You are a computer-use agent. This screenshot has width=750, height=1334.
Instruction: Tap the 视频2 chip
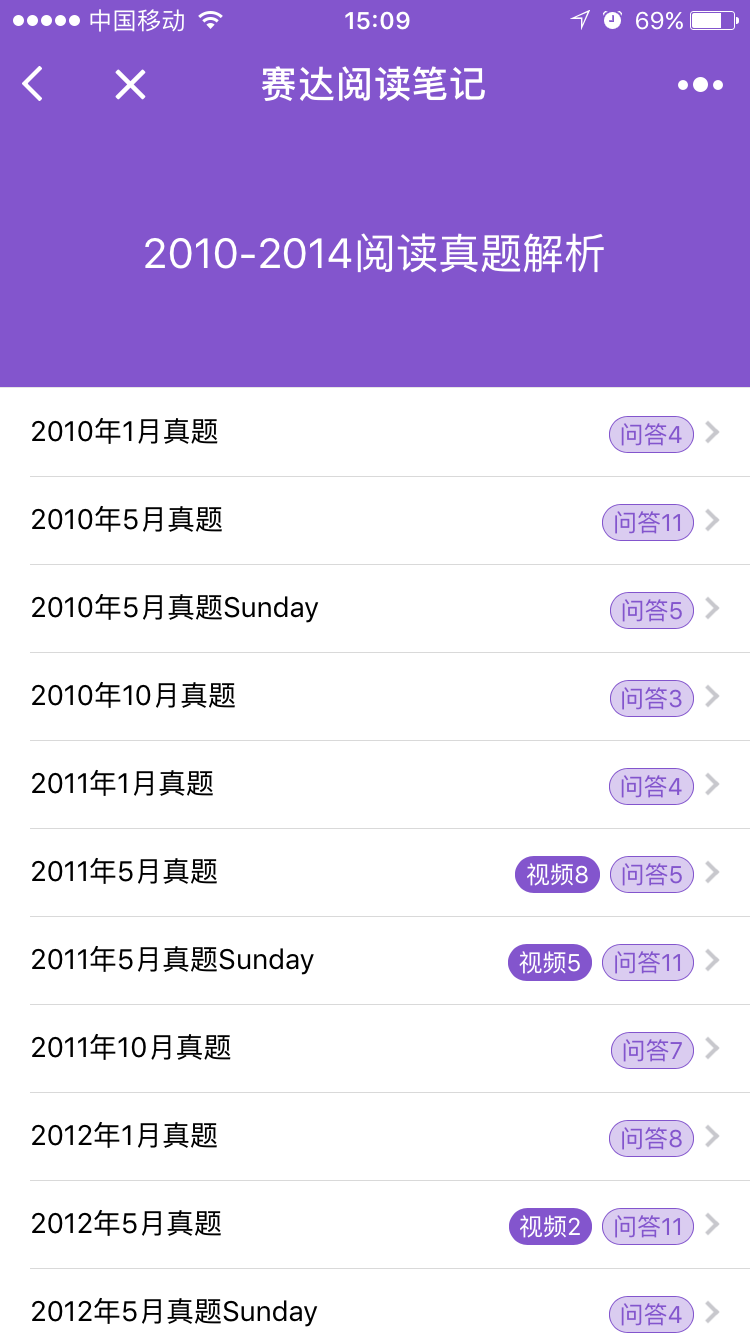[x=550, y=1227]
